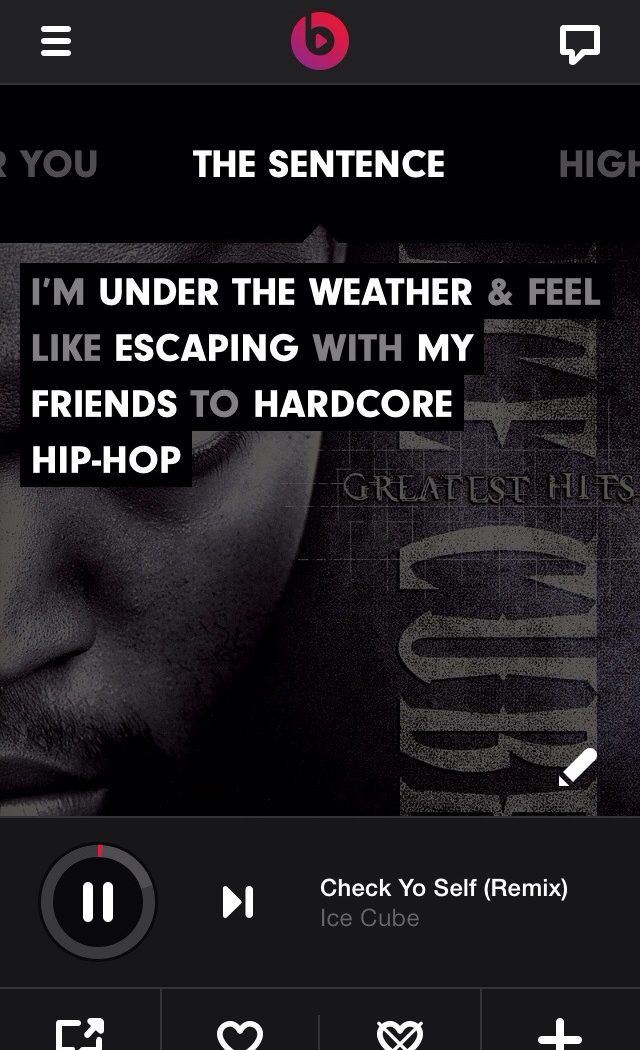
Task: Change the words "Under the Weather"
Action: coord(285,293)
